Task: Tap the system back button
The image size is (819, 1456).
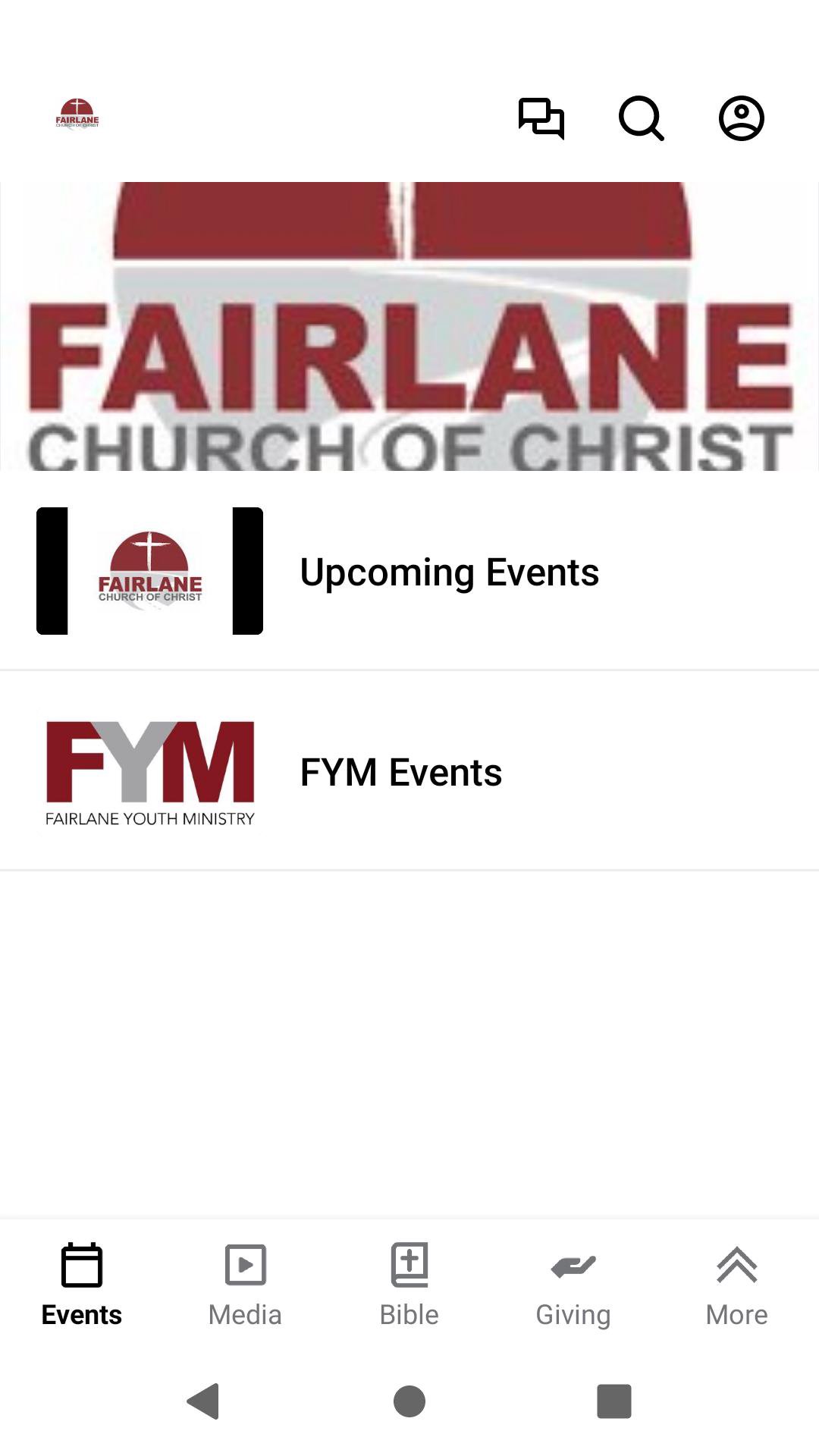Action: coord(203,1401)
